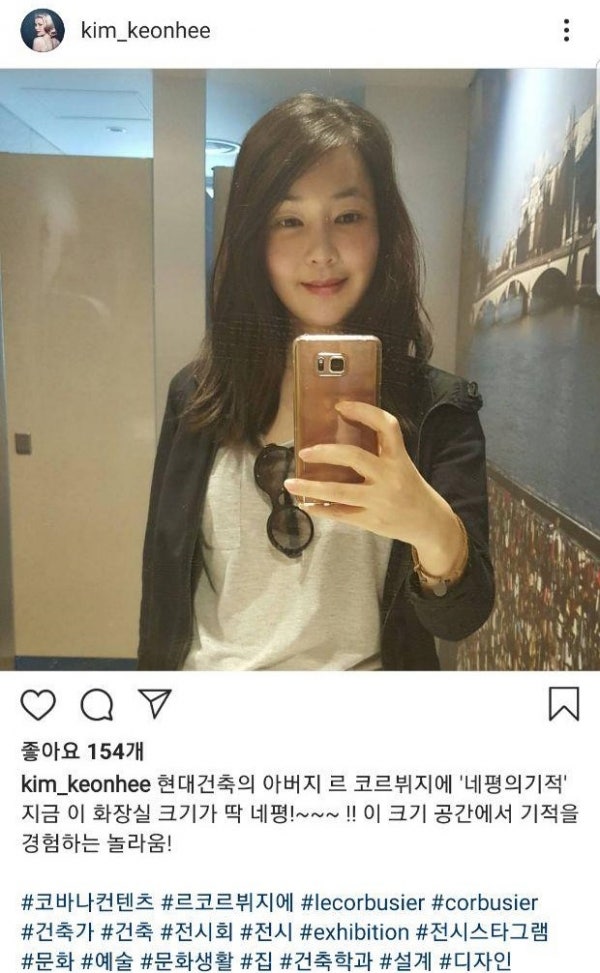600x973 pixels.
Task: Tap the kim_keonhee username in the caption
Action: [86, 784]
